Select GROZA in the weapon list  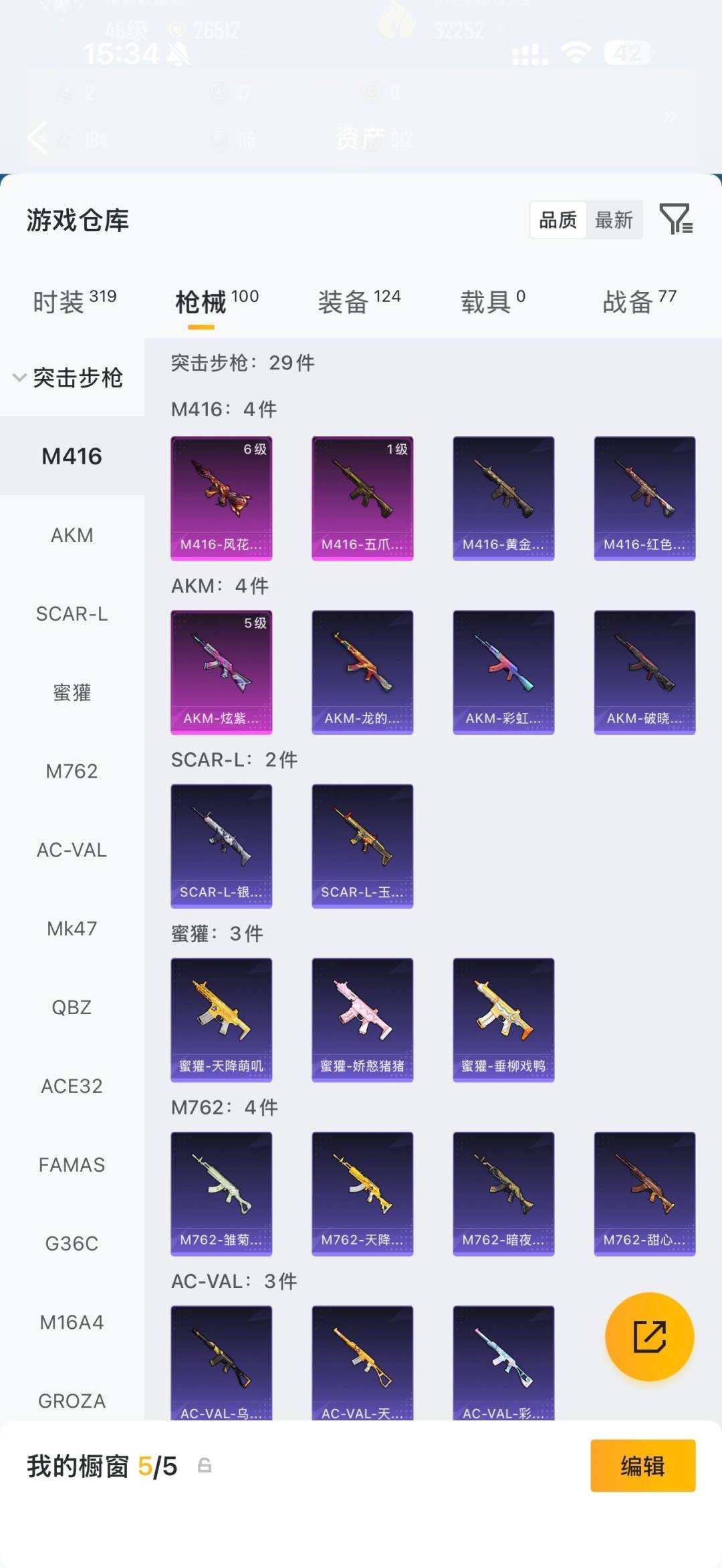72,1400
